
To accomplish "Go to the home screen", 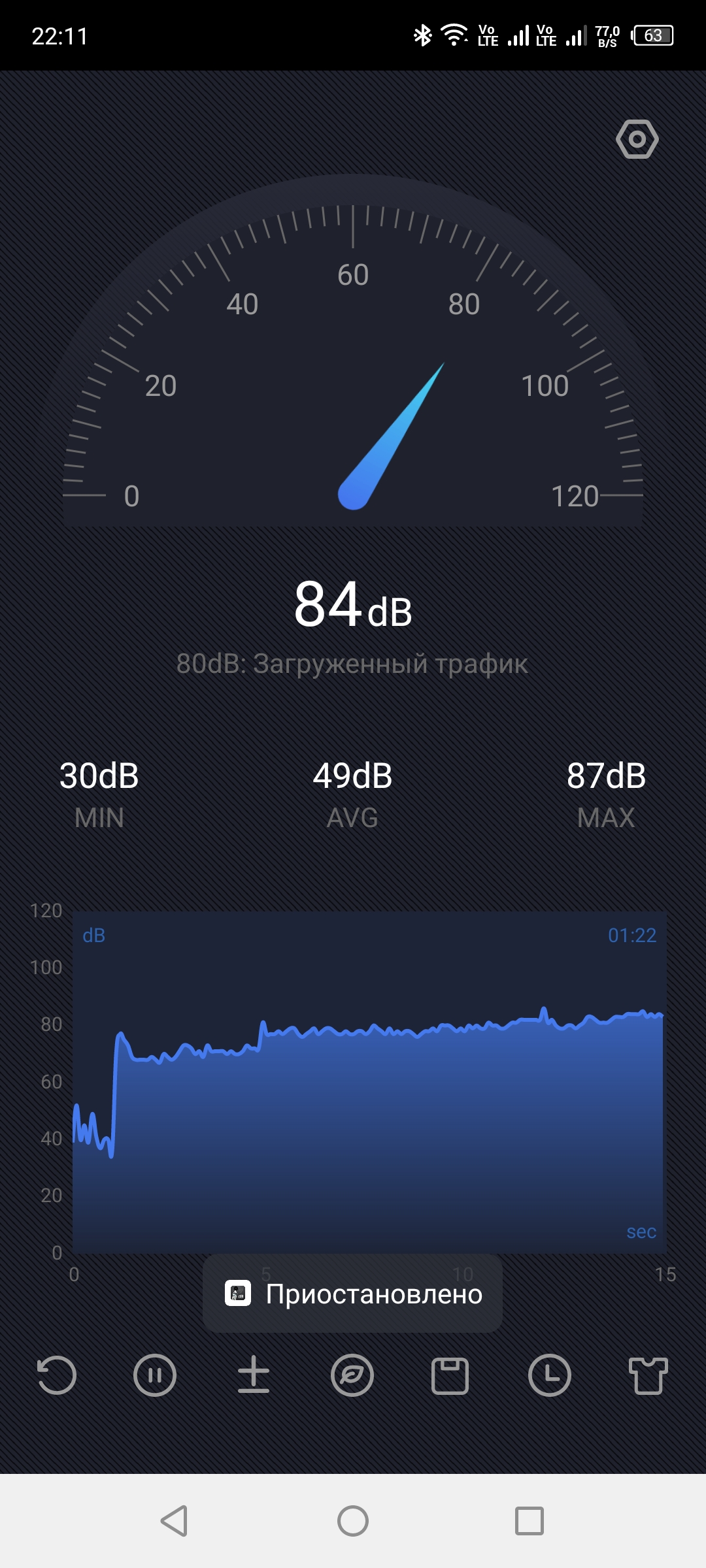I will coord(353,1521).
